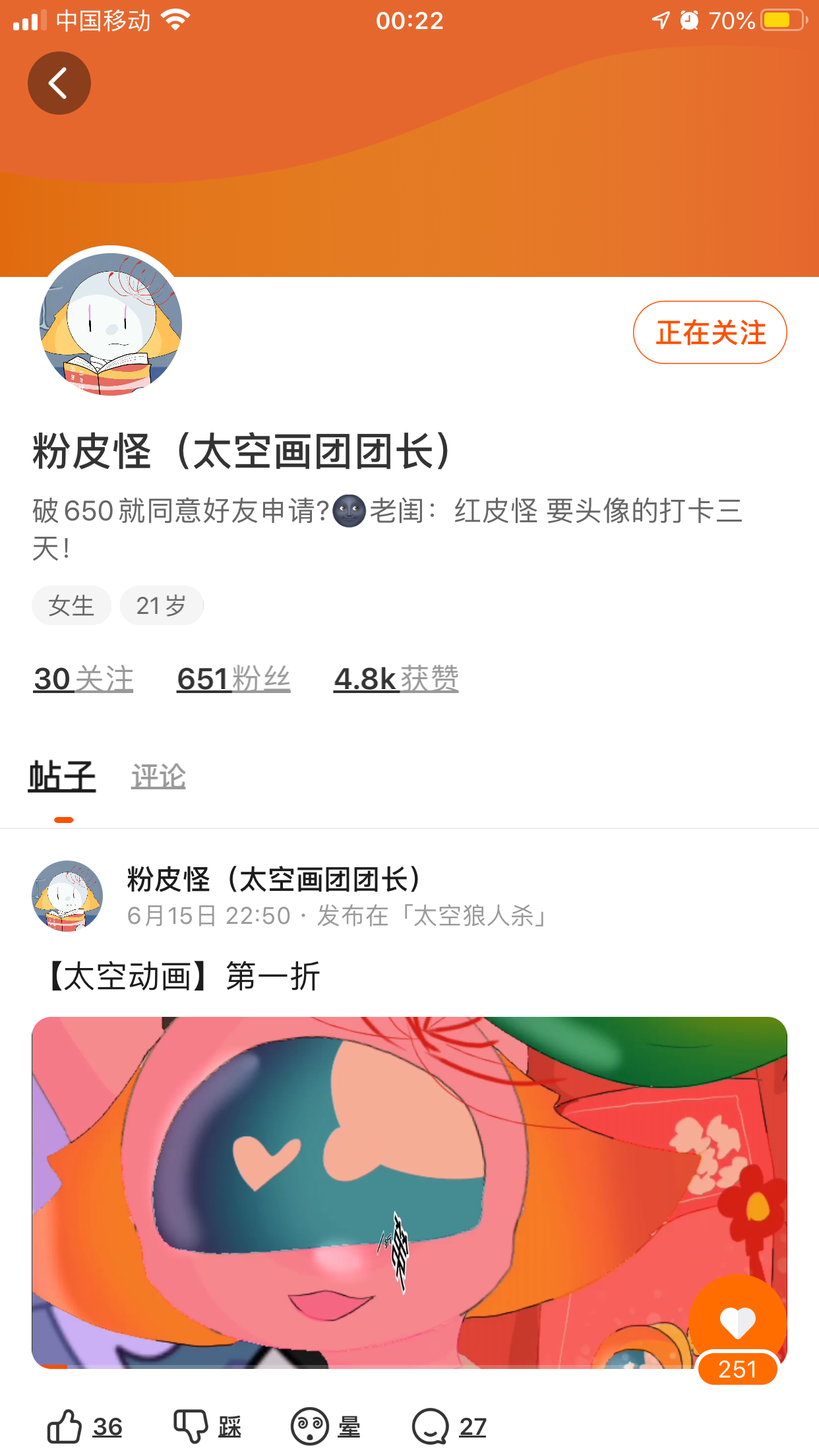React with 晕 on the post
Viewport: 819px width, 1456px height.
coord(326,1427)
